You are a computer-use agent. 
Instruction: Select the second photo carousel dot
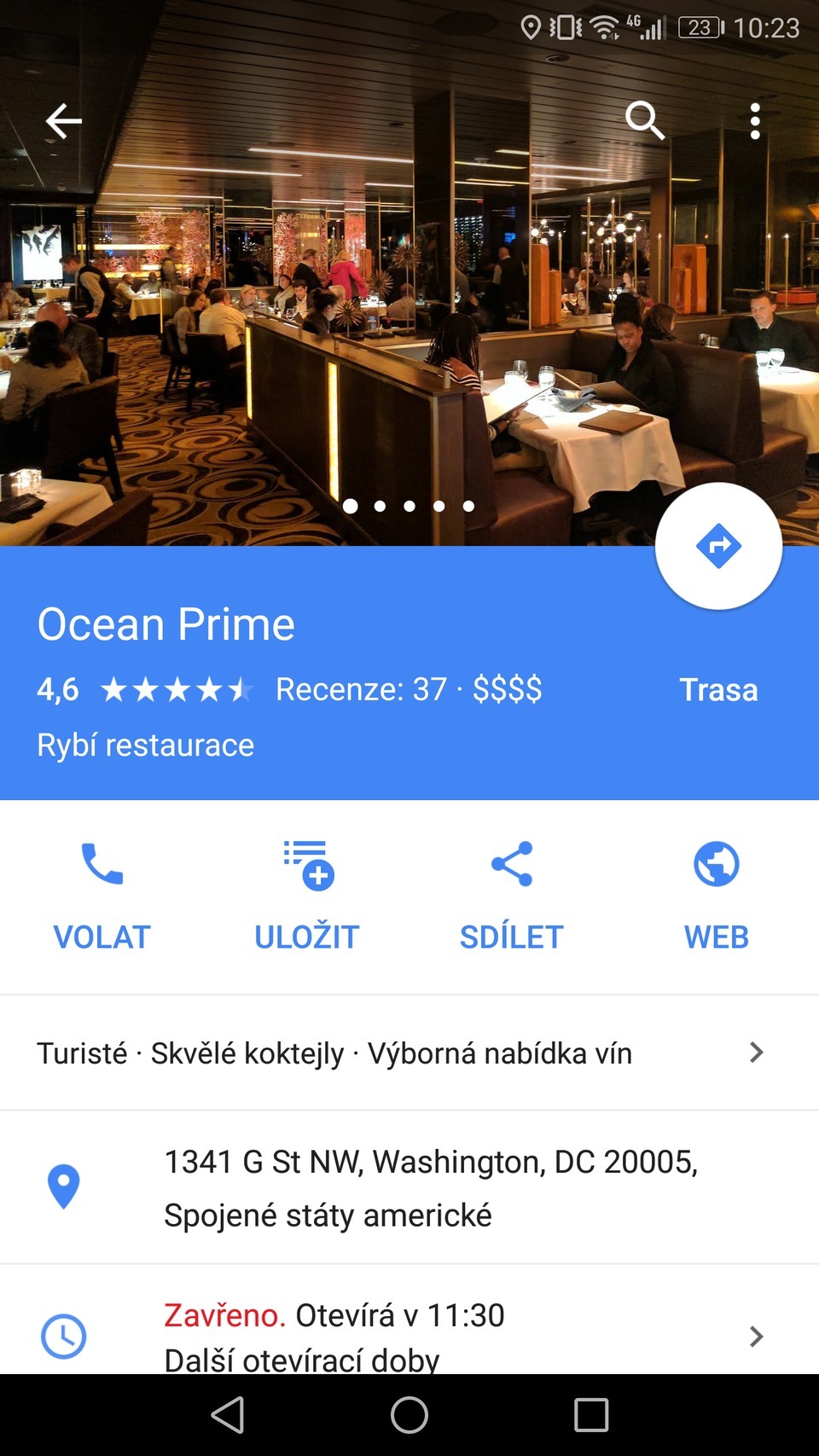(x=380, y=505)
